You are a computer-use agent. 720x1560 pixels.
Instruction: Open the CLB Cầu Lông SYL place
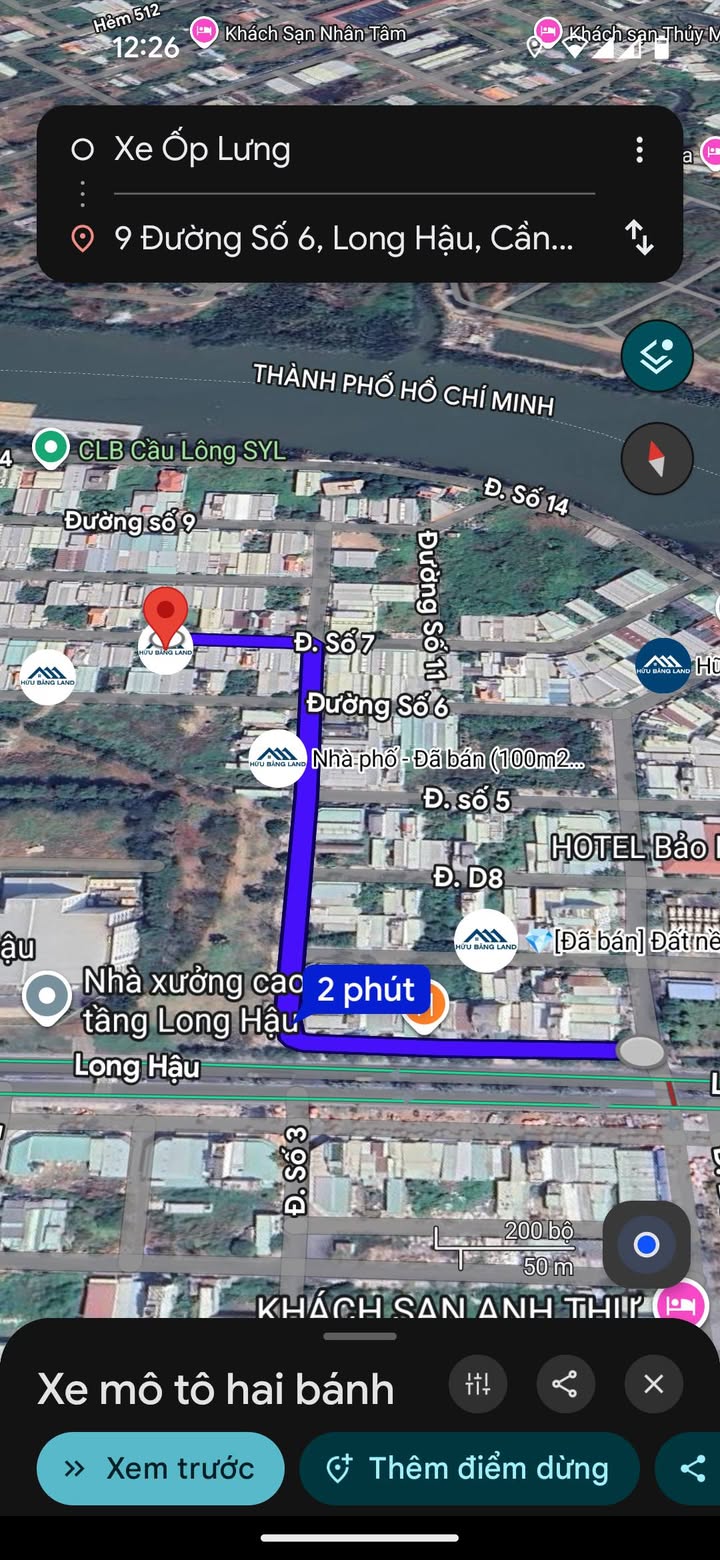click(x=50, y=449)
